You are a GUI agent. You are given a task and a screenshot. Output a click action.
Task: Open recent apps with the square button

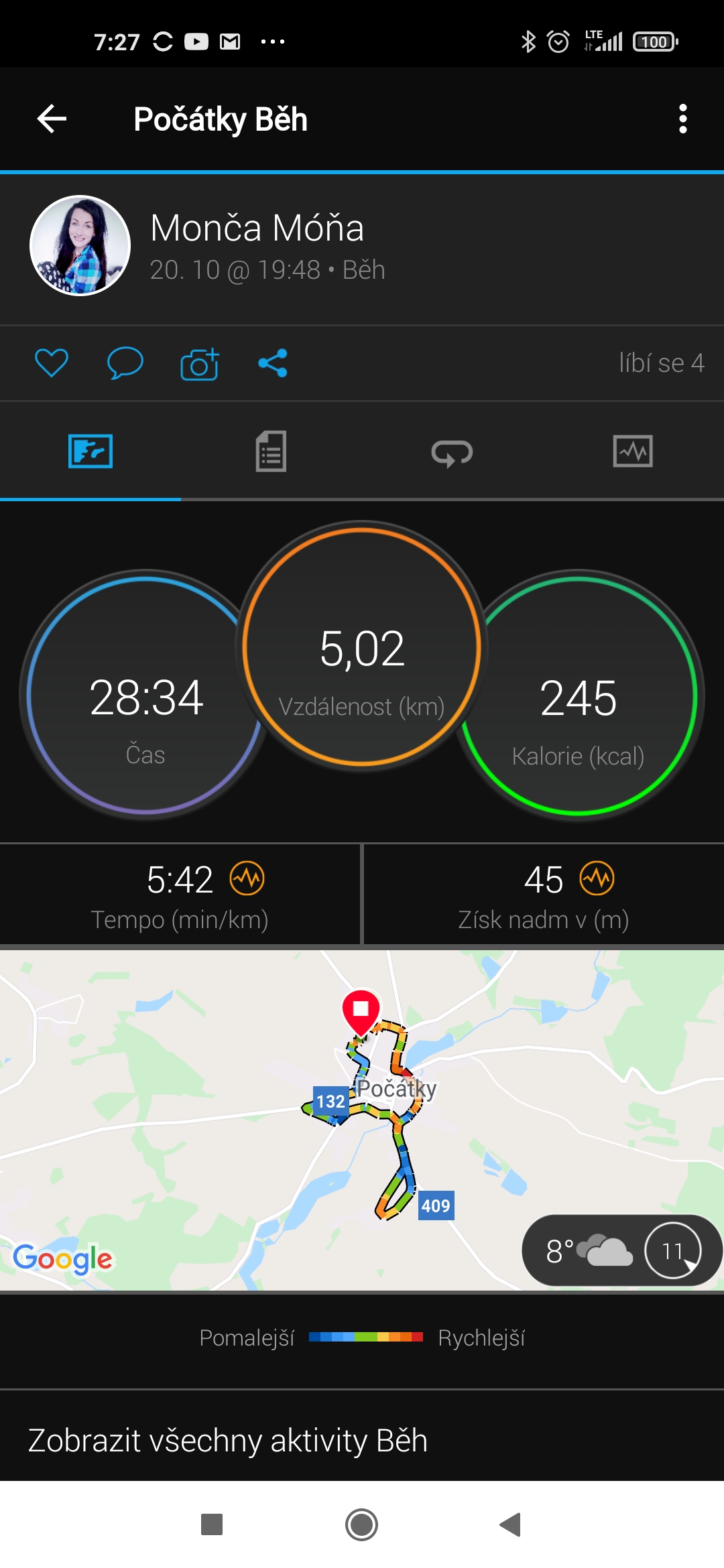coord(212,1524)
